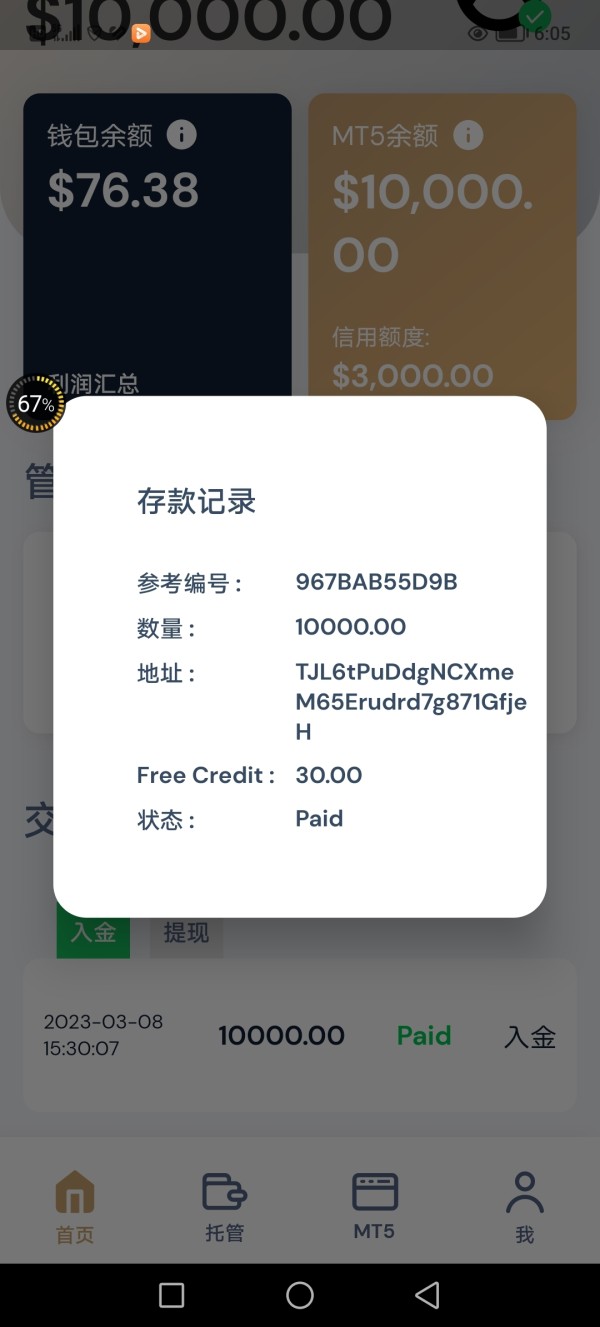The height and width of the screenshot is (1327, 600).
Task: Open the 我 profile tab
Action: tap(525, 1208)
